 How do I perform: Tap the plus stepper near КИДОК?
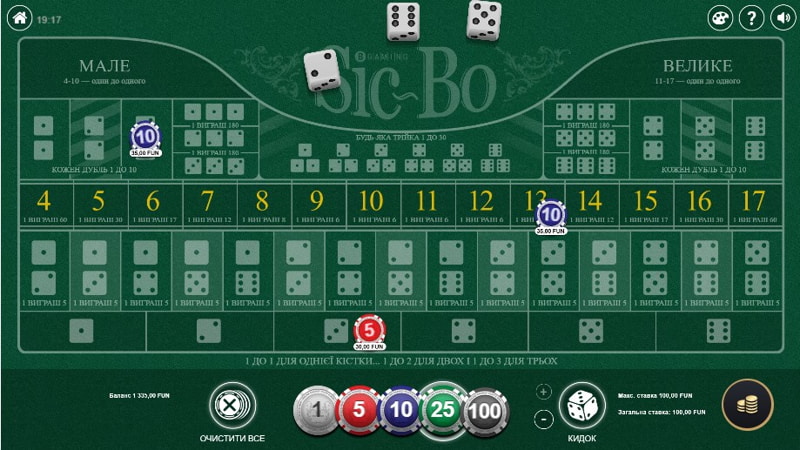tap(543, 391)
